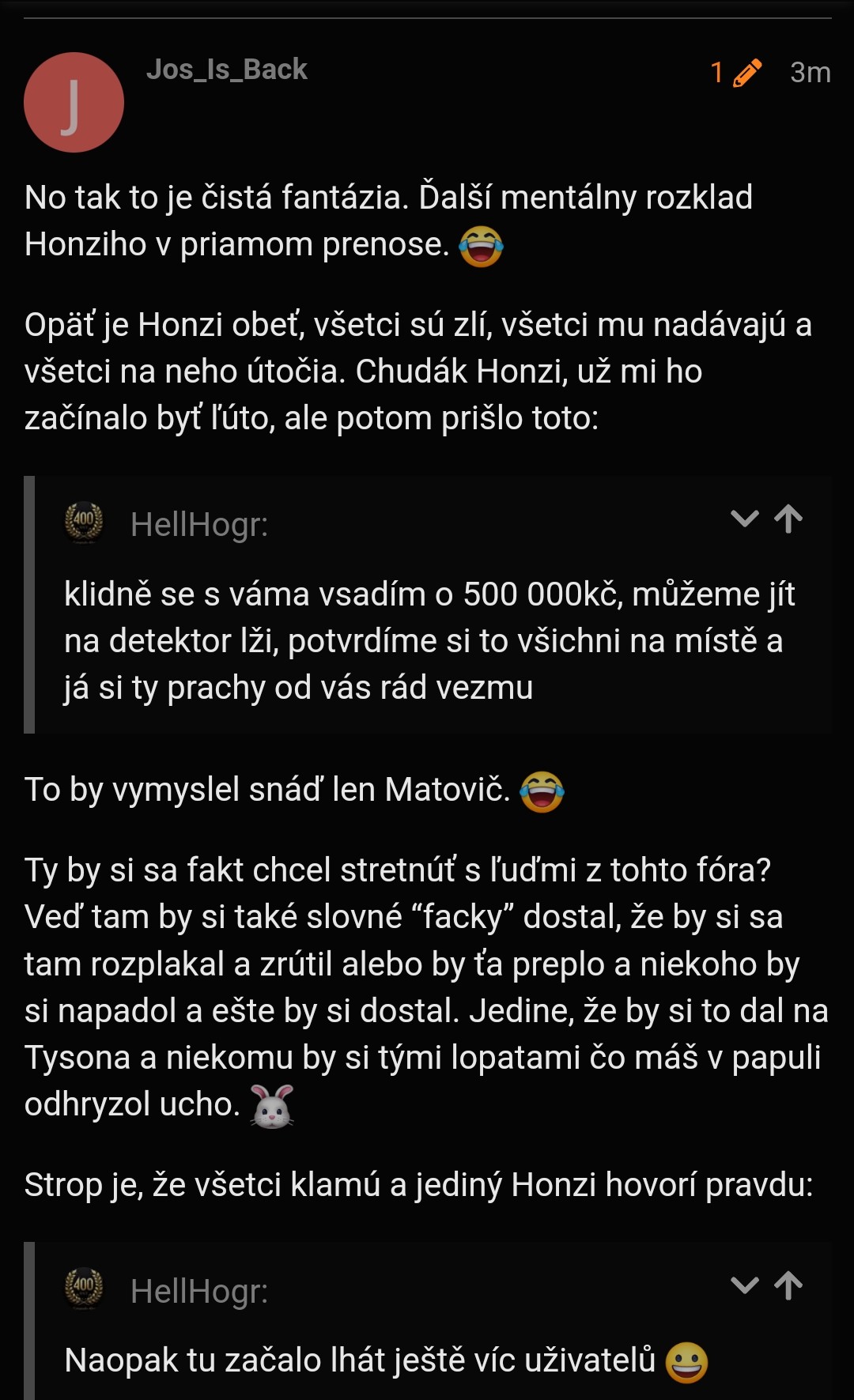The image size is (854, 1400).
Task: Jump to the second HellHogr quoted post
Action: [788, 1285]
